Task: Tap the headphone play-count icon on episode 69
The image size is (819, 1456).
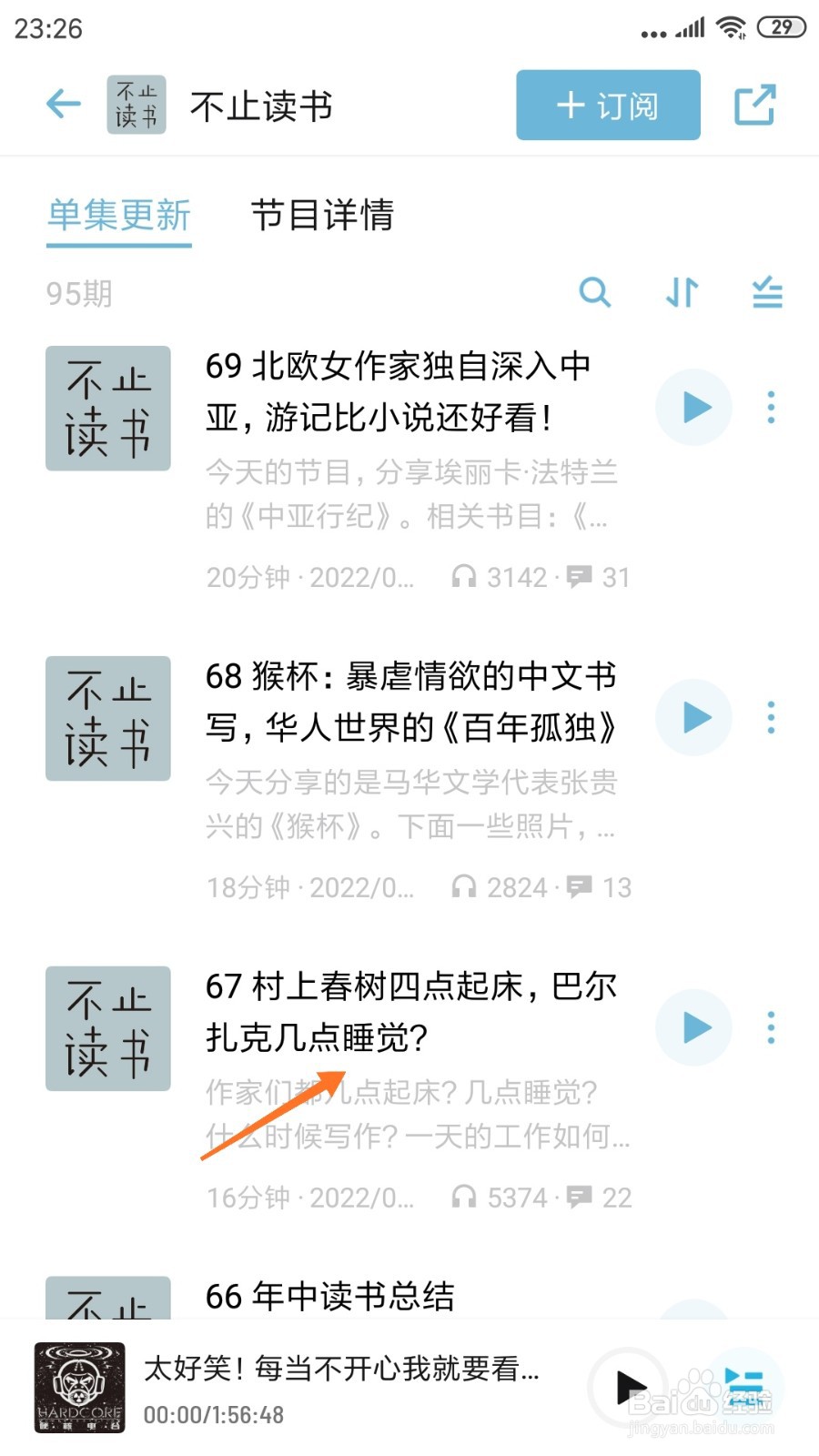Action: pos(467,576)
